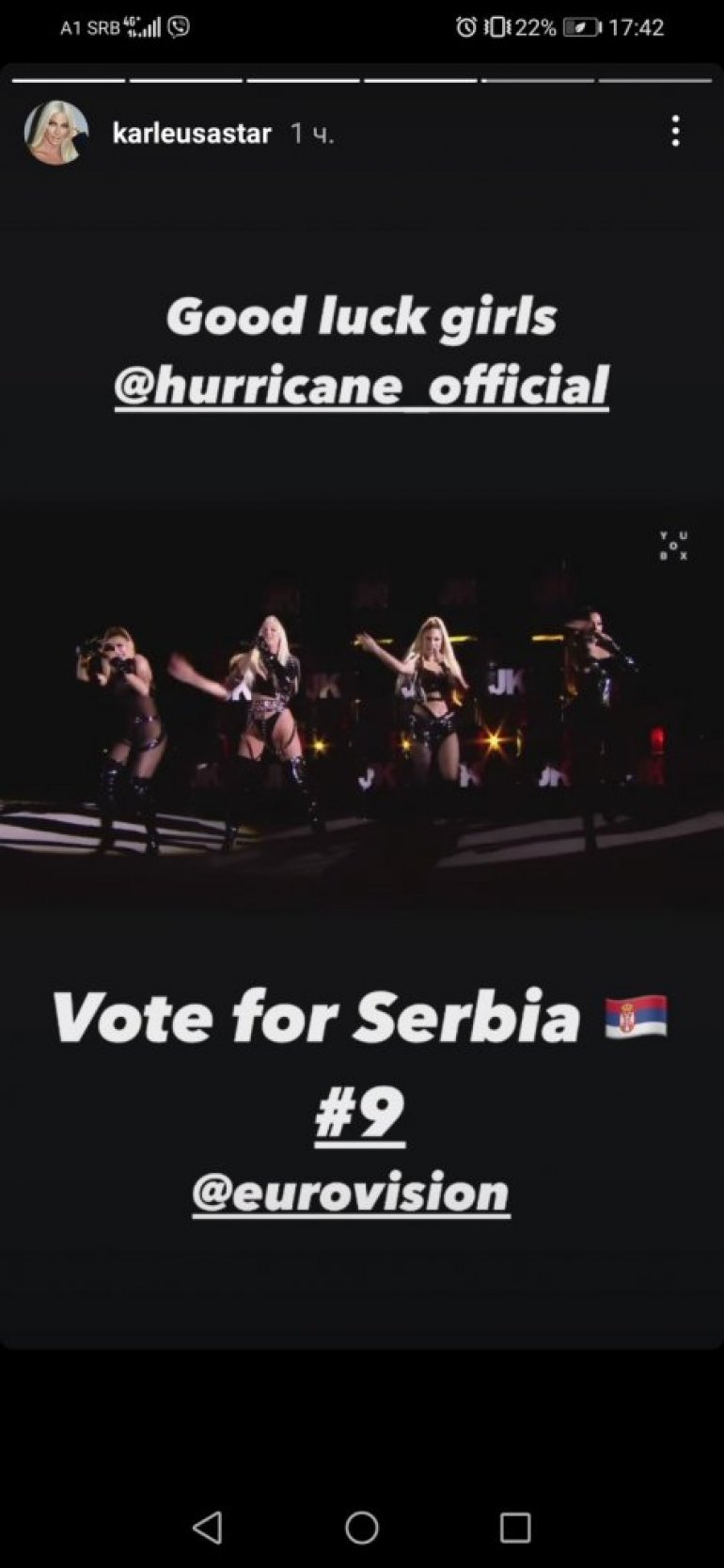Open the @eurovision mention
The width and height of the screenshot is (724, 1568).
point(351,1192)
